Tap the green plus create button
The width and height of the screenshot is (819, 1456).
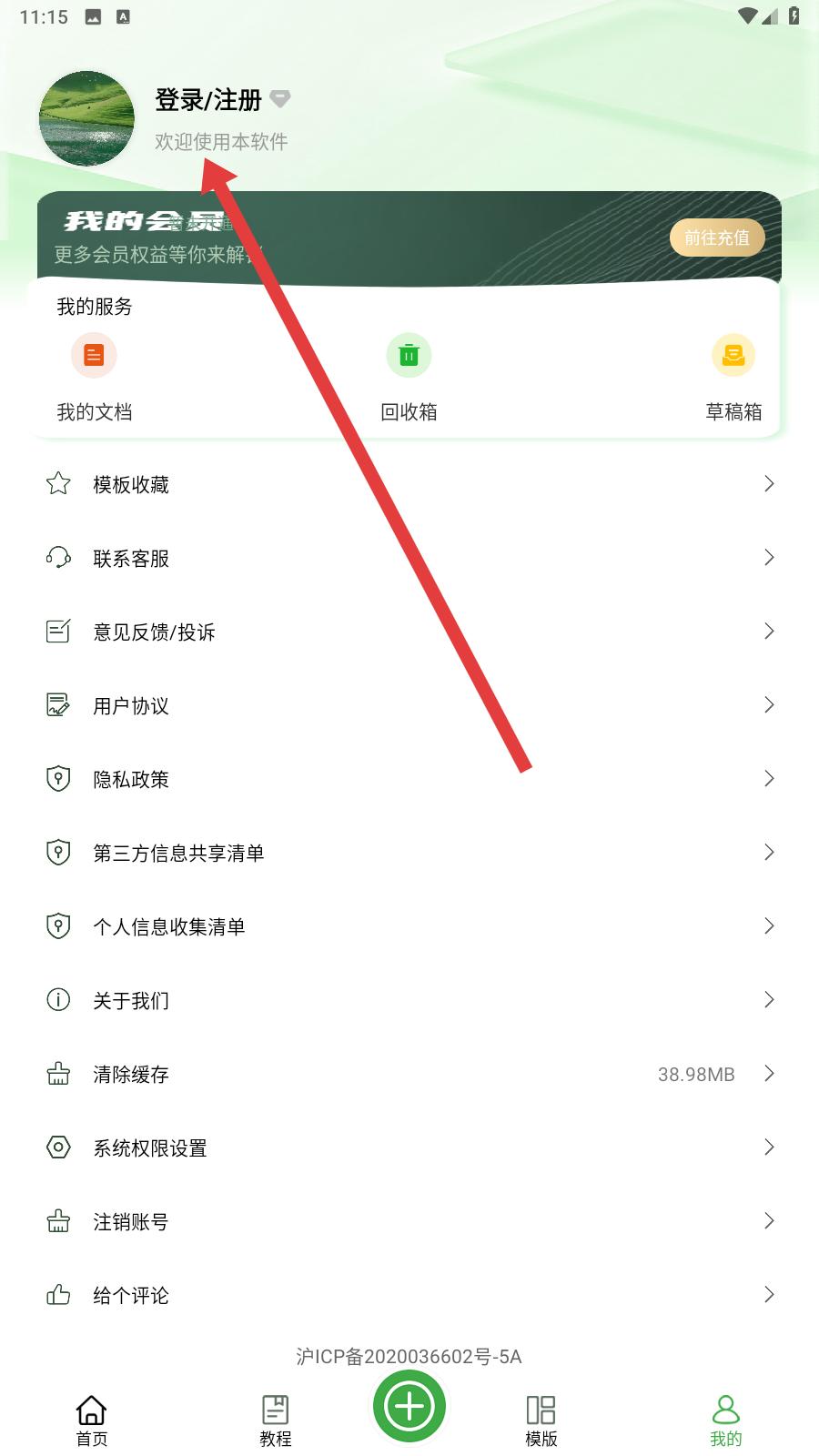[x=409, y=1406]
